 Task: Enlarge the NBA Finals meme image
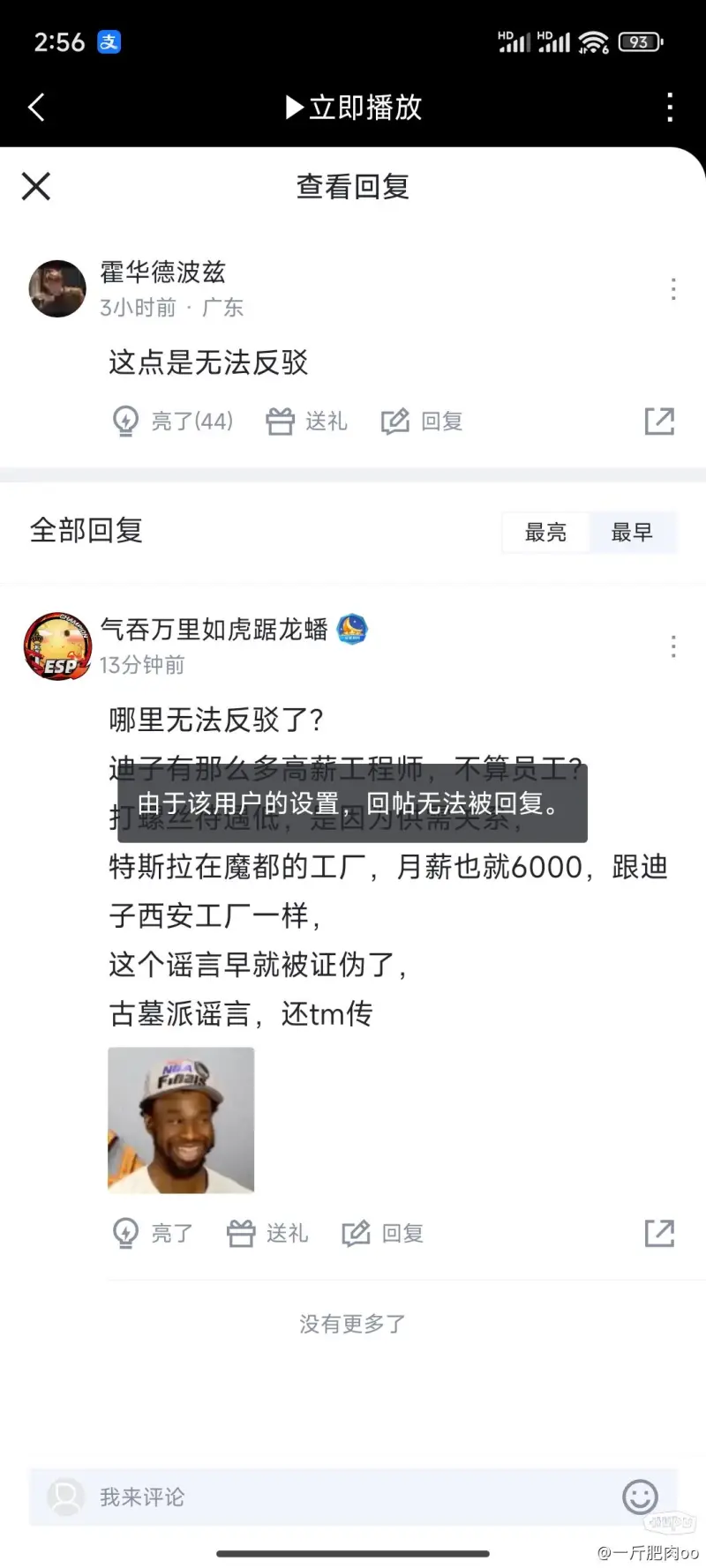(x=181, y=1120)
